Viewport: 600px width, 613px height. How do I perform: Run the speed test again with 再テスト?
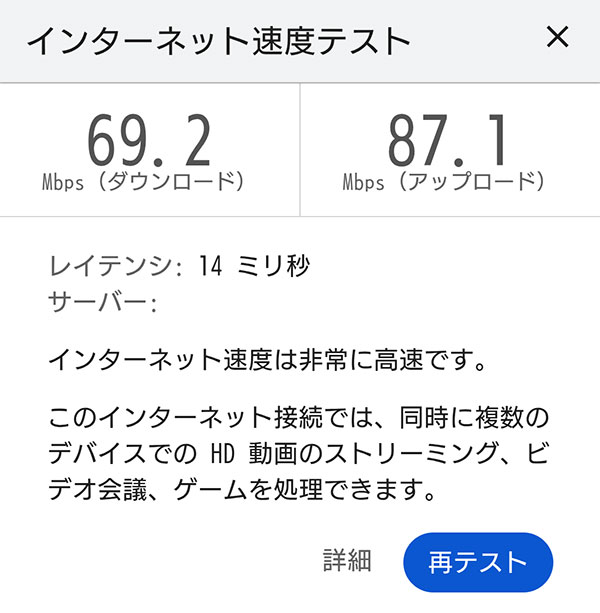coord(477,562)
